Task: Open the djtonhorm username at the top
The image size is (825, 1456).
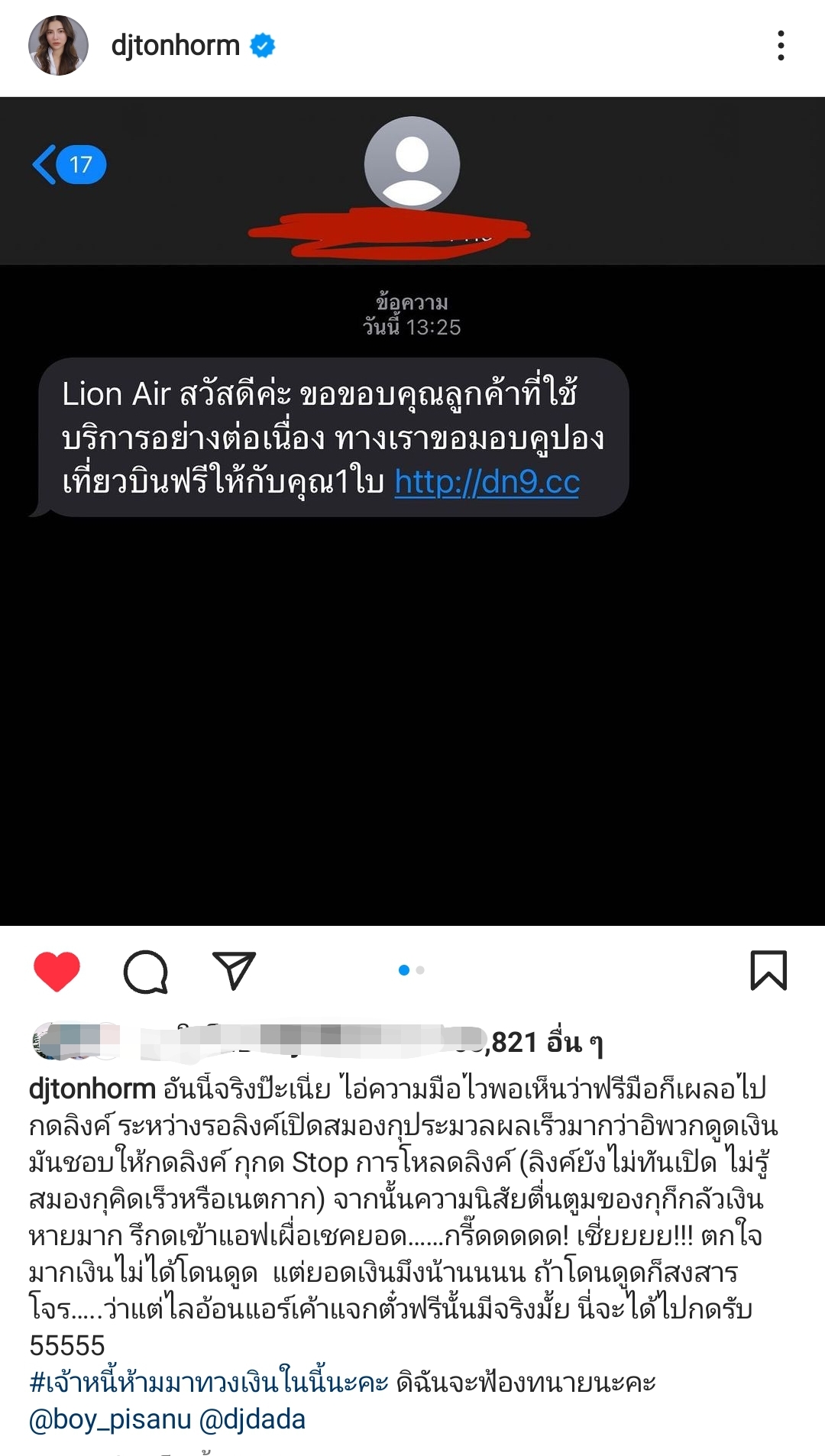Action: tap(176, 46)
